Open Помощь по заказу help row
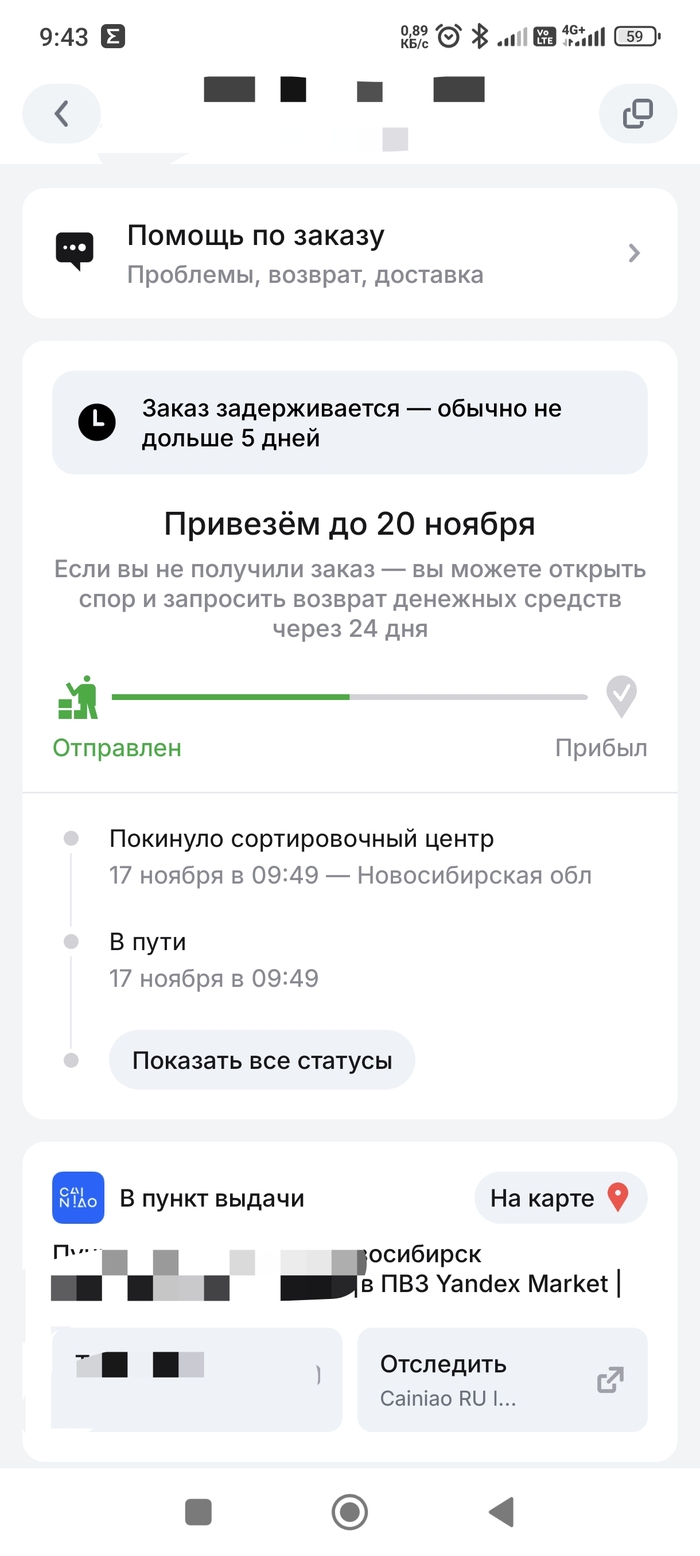The width and height of the screenshot is (700, 1556). pos(350,253)
